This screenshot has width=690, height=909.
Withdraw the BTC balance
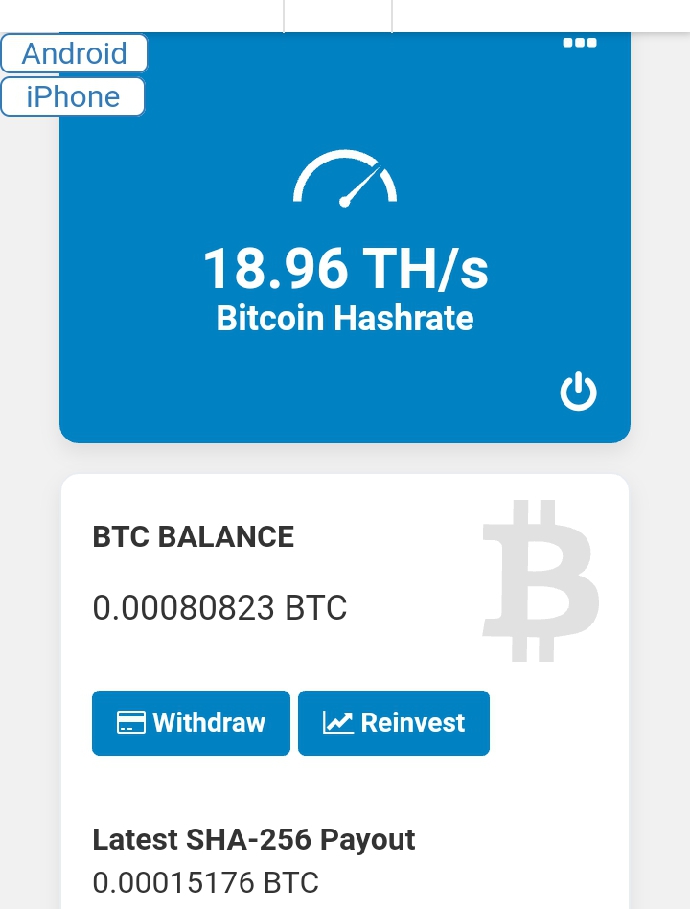point(191,723)
